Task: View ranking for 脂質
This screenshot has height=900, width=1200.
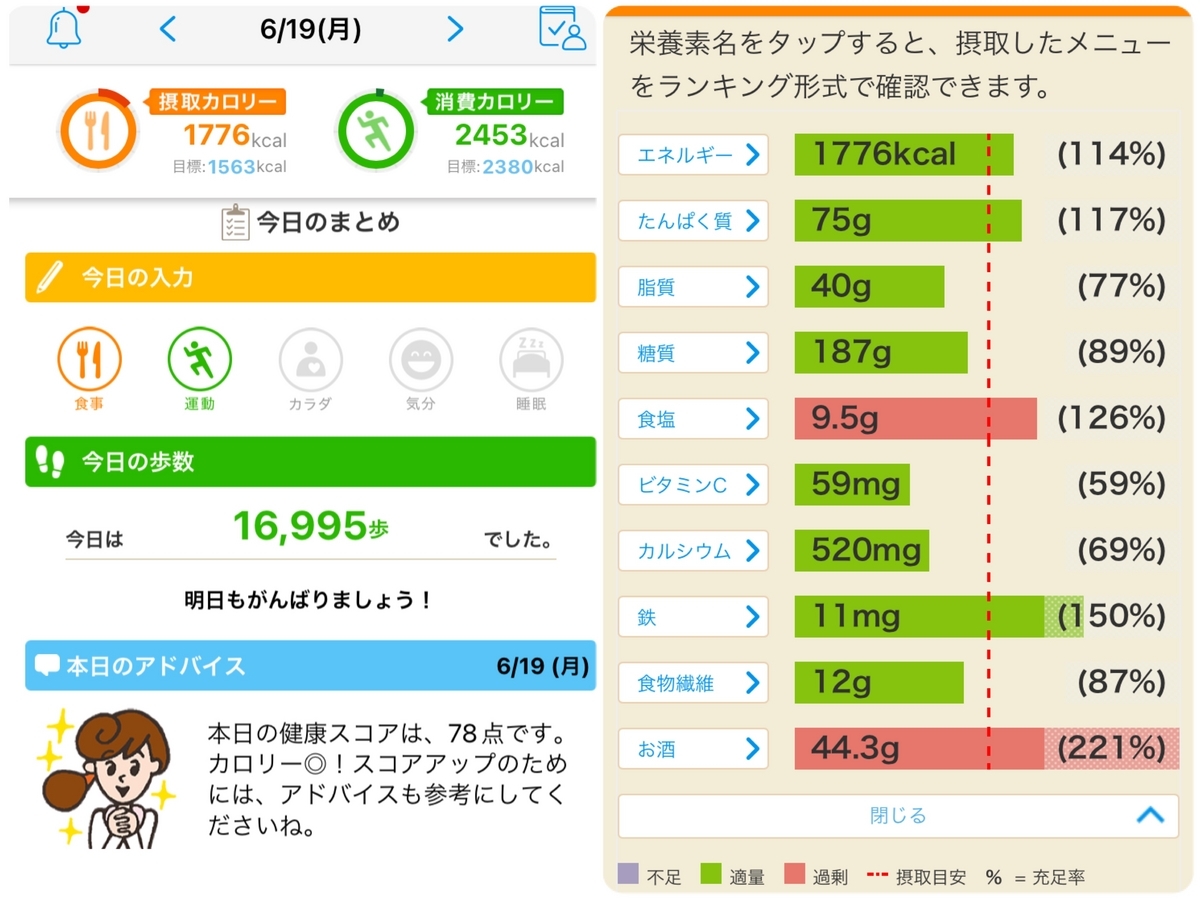Action: [693, 287]
